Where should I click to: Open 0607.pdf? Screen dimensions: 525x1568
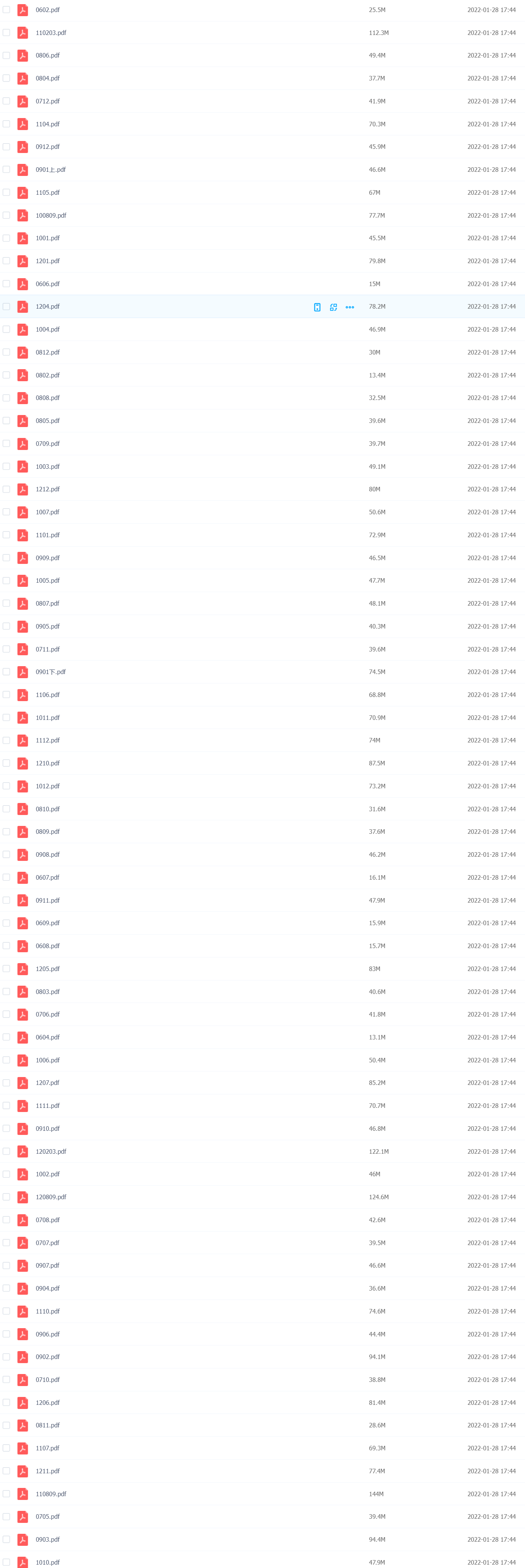point(47,877)
